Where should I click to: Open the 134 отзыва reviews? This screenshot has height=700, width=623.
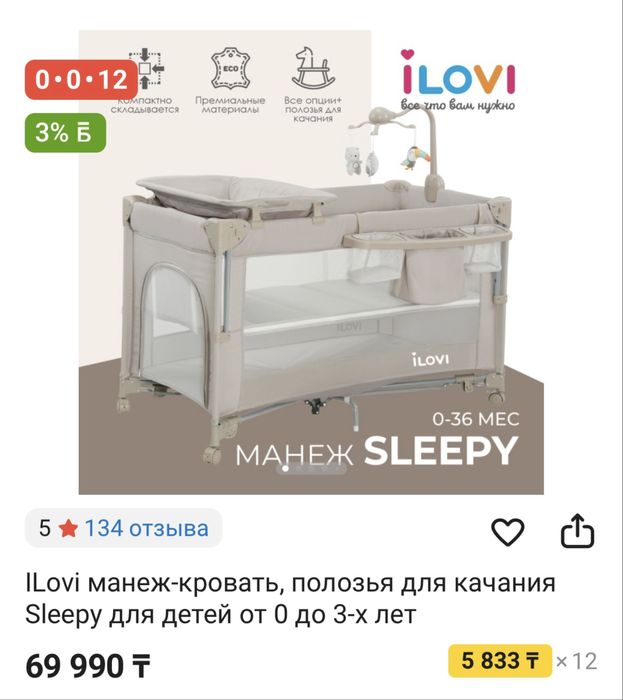(146, 528)
